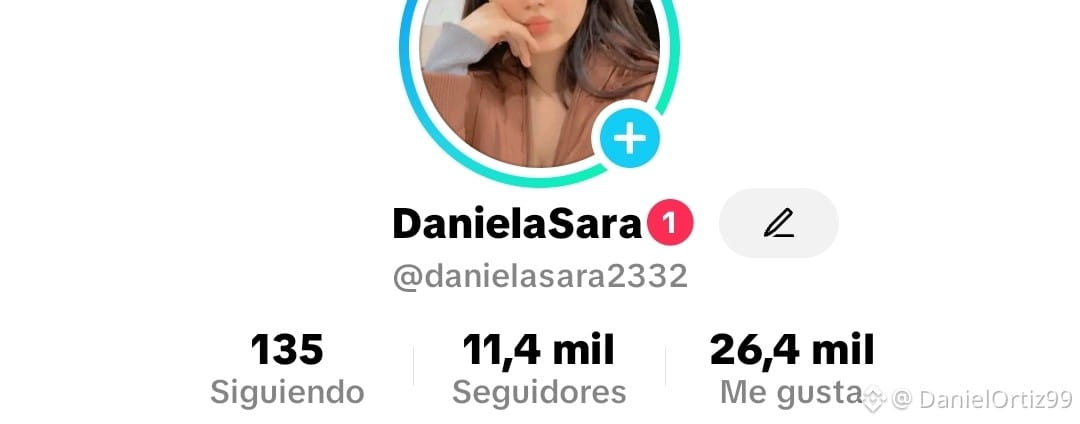1080x424 pixels.
Task: Open the 135 Siguiendo list
Action: 287,370
